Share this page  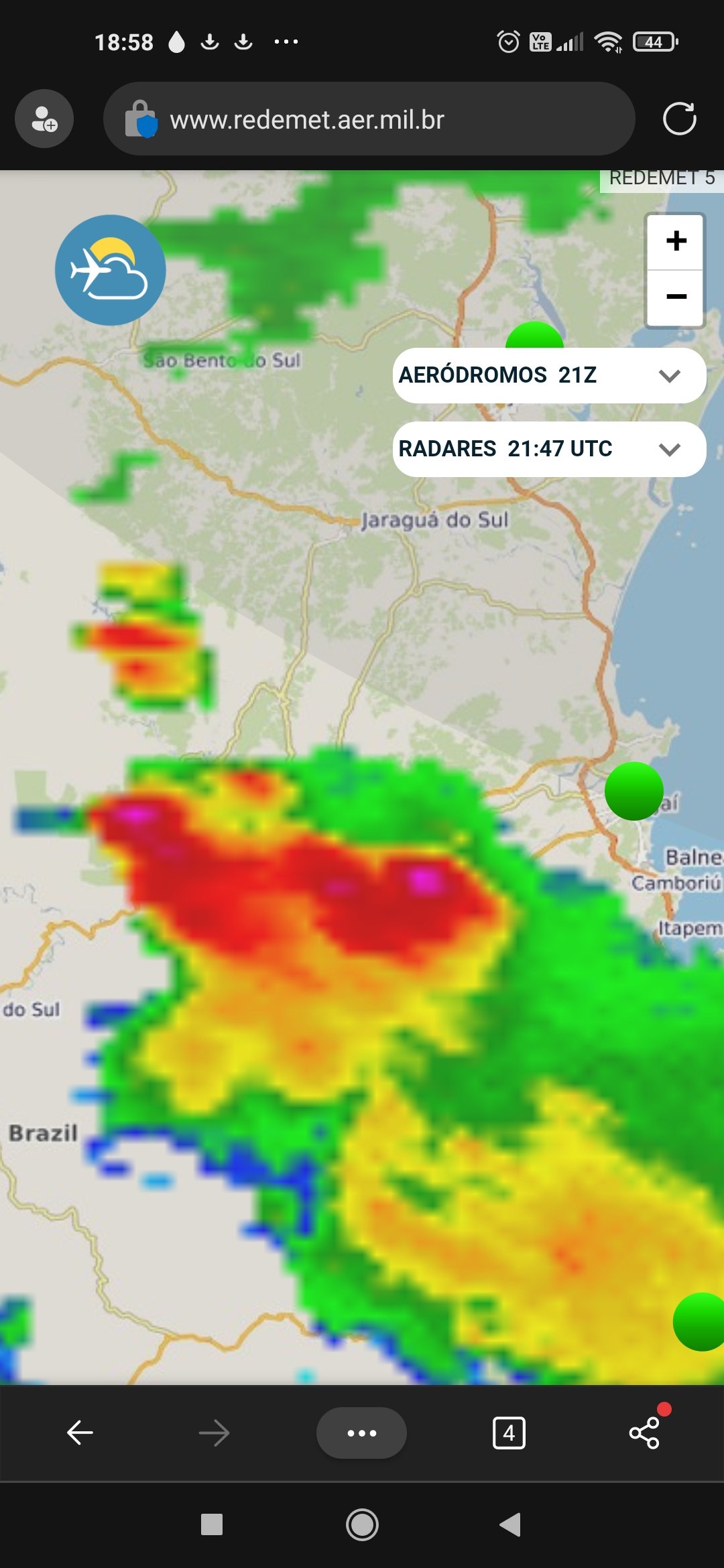click(x=644, y=1433)
